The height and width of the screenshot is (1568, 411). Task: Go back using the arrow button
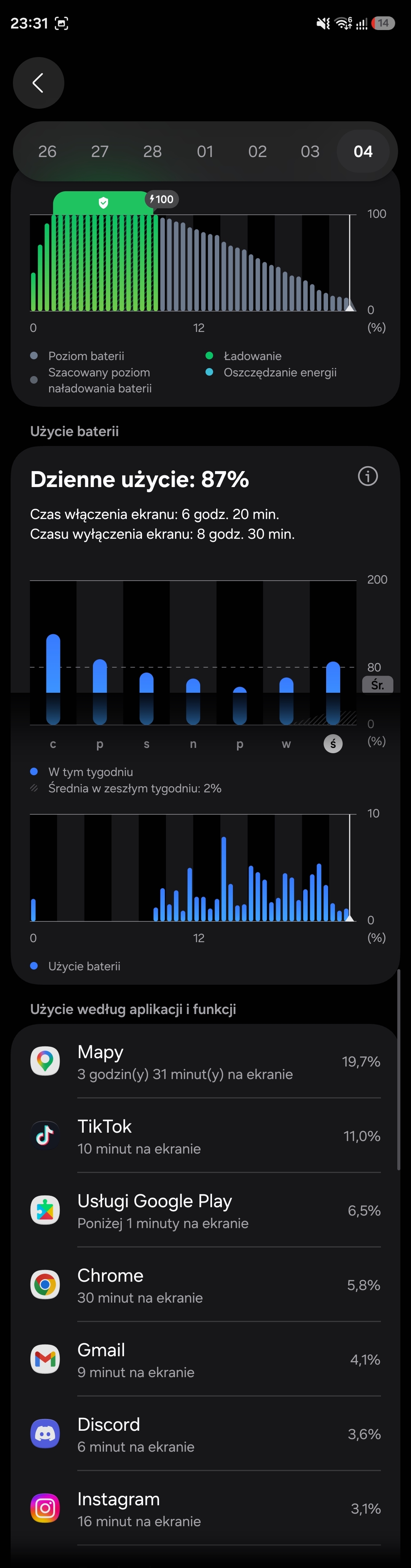pyautogui.click(x=38, y=83)
